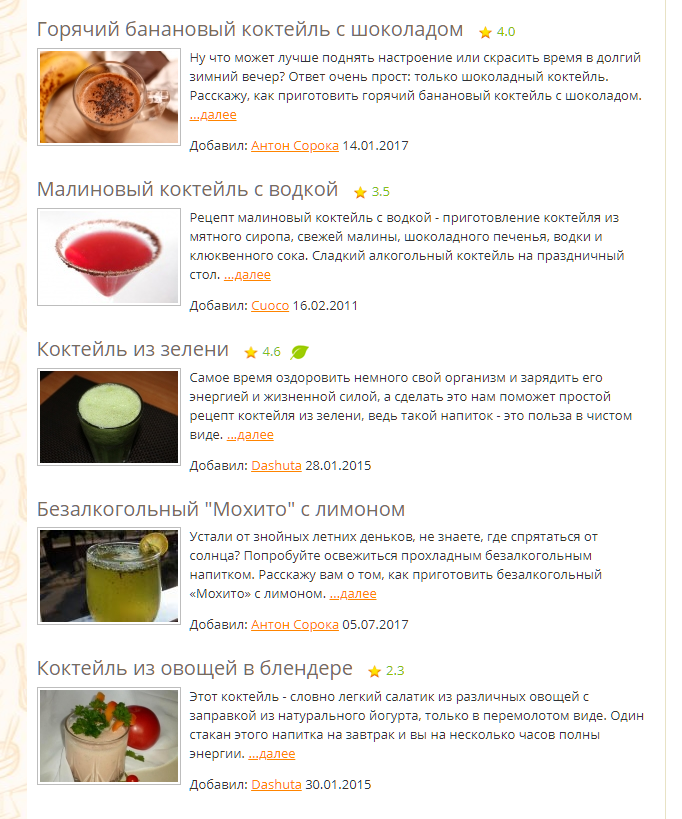682x819 pixels.
Task: Open Антон Сорока's profile under the Mojito recipe
Action: (295, 625)
